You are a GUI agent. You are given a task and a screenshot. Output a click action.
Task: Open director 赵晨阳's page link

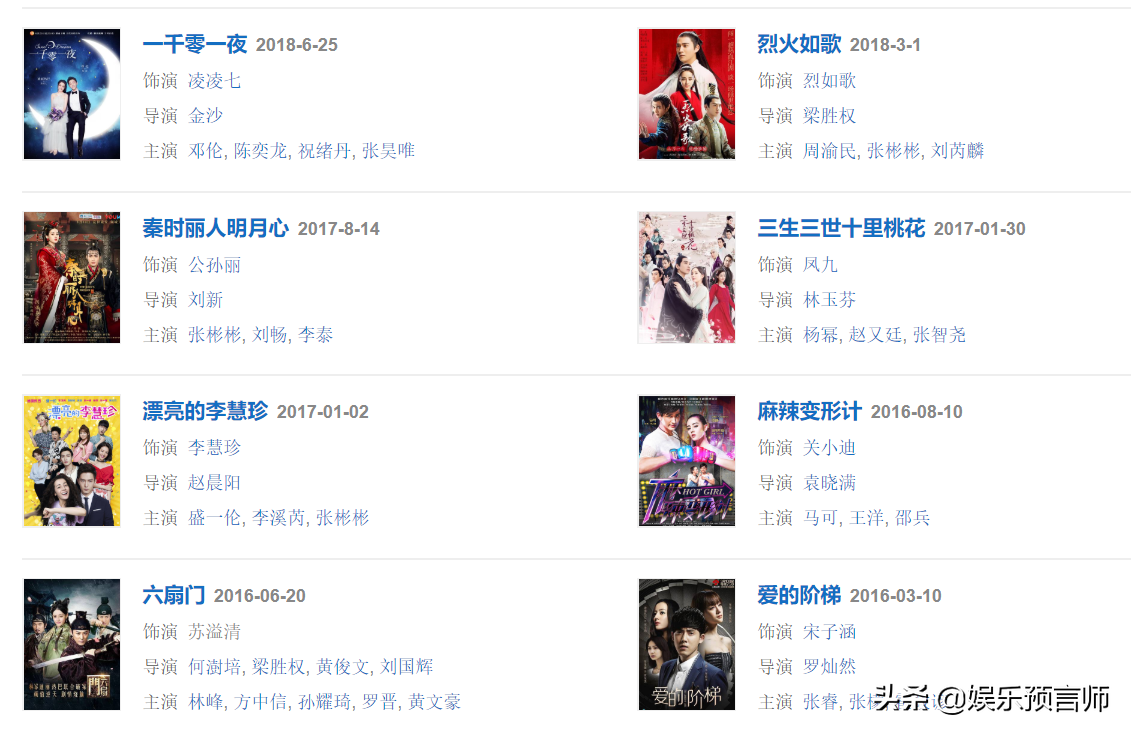(x=215, y=483)
